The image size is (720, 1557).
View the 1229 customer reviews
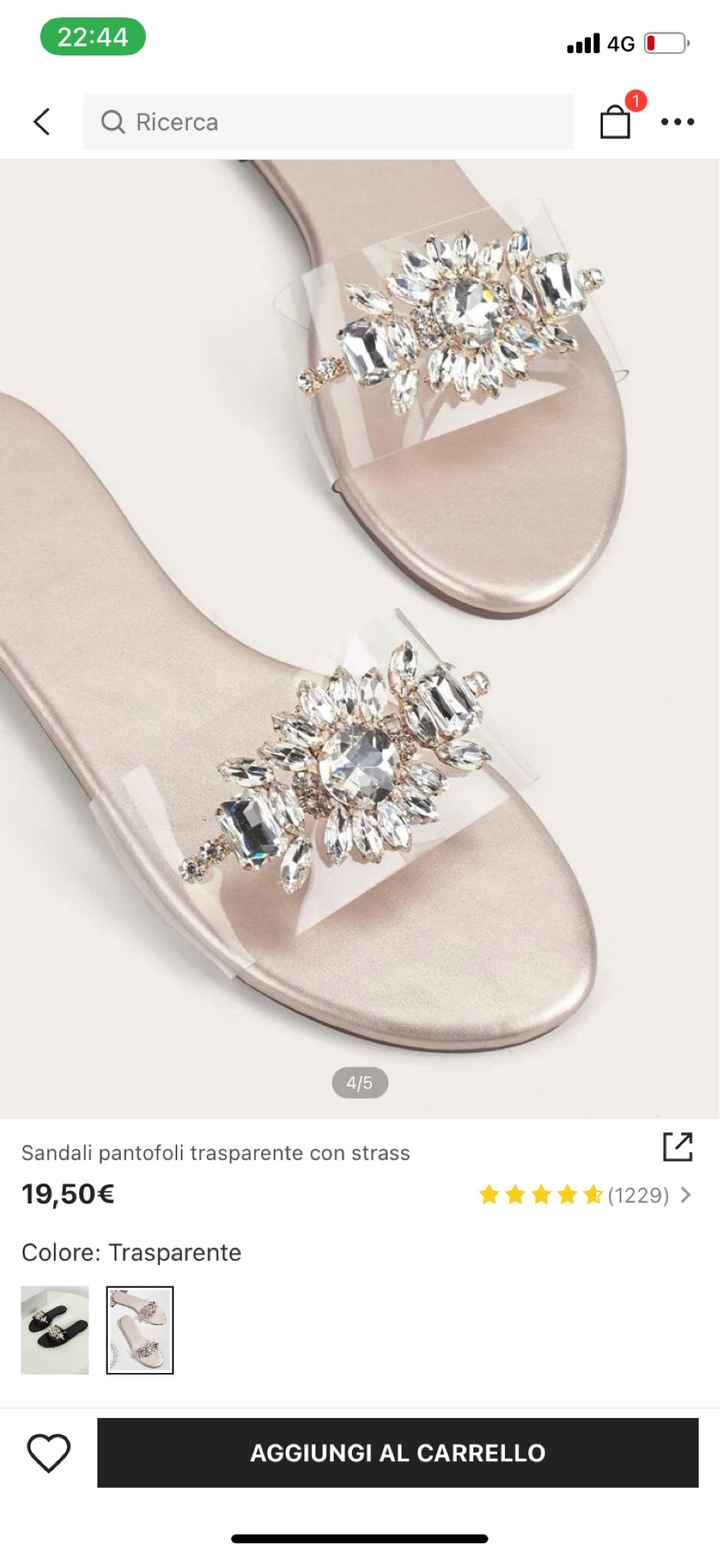[x=585, y=1194]
